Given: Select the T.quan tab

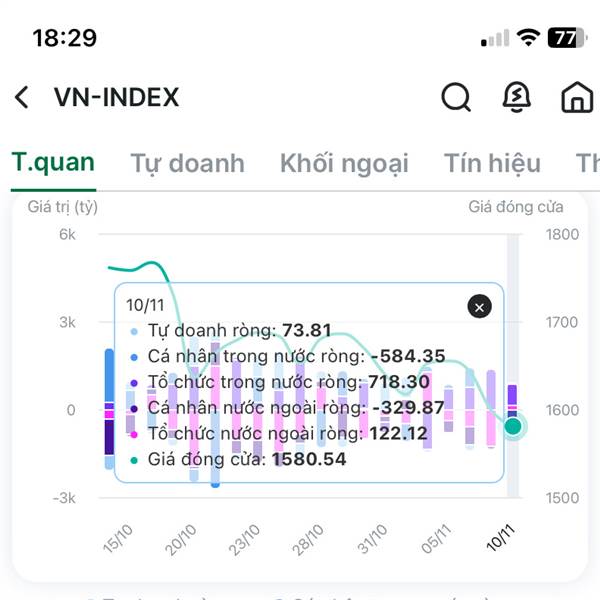Looking at the screenshot, I should coord(53,163).
